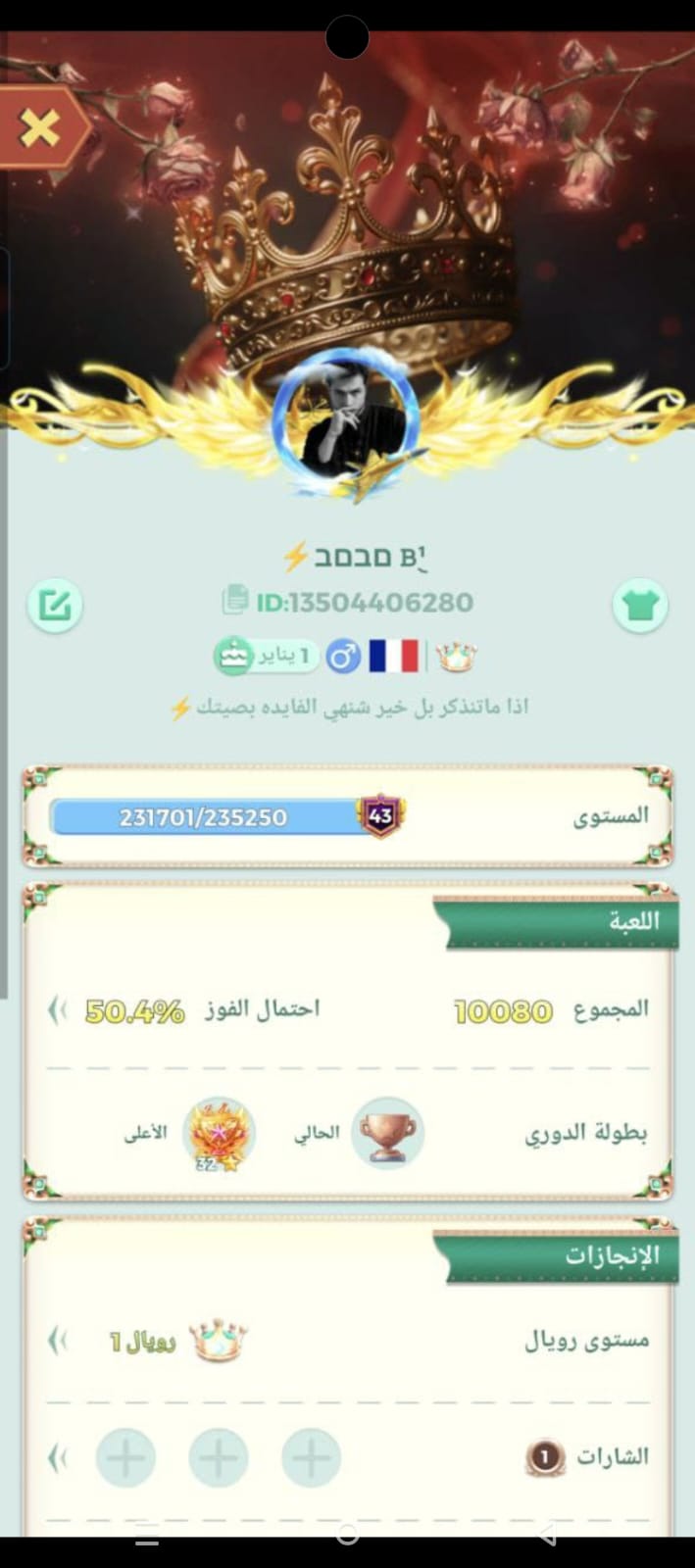Open the outfit shirt icon
Image resolution: width=695 pixels, height=1568 pixels.
click(640, 605)
